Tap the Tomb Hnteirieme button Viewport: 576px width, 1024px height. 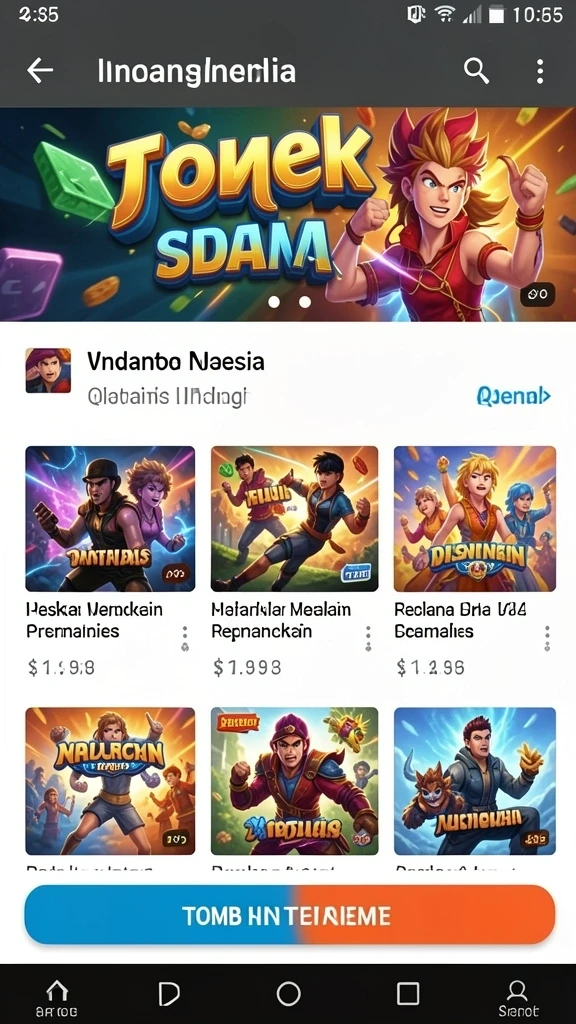coord(289,915)
